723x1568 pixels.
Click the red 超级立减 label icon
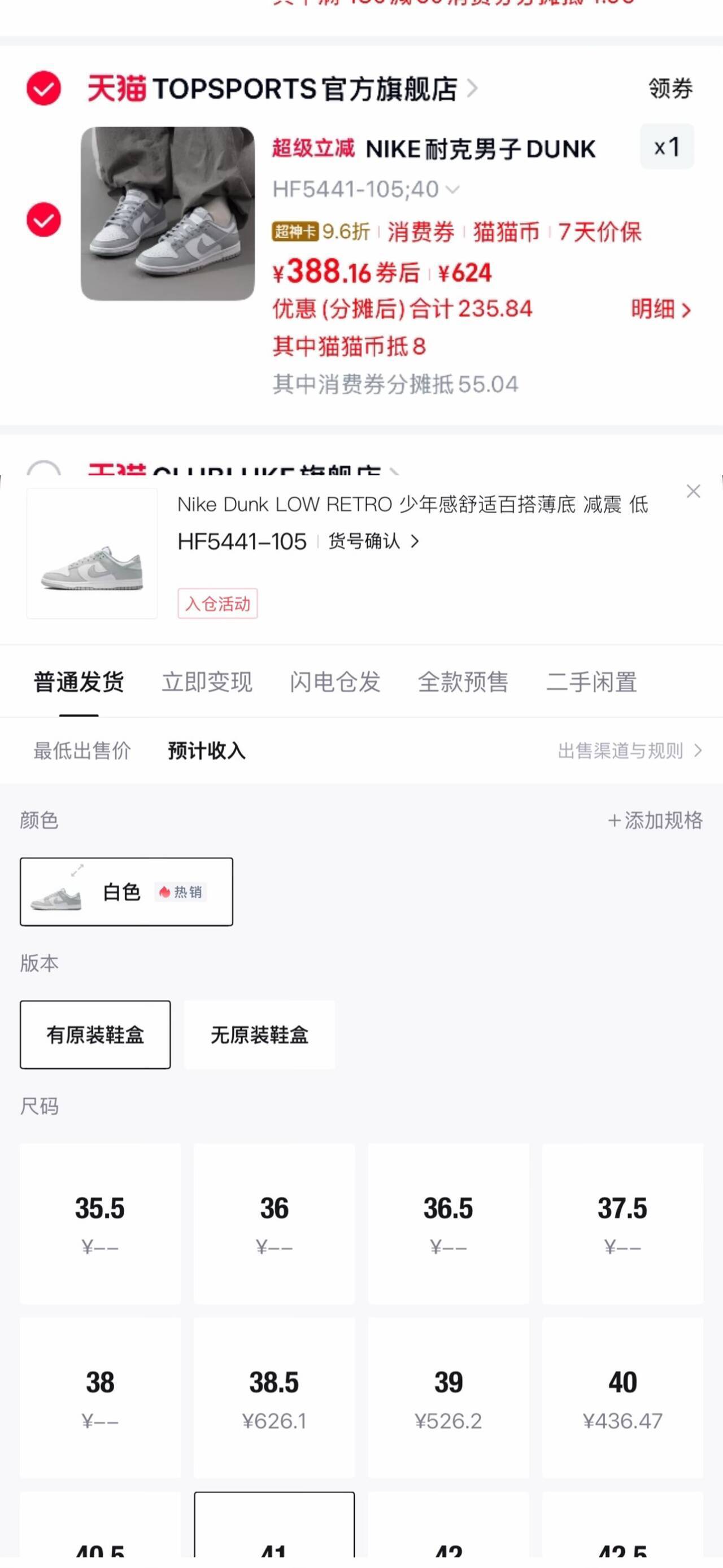click(x=315, y=149)
